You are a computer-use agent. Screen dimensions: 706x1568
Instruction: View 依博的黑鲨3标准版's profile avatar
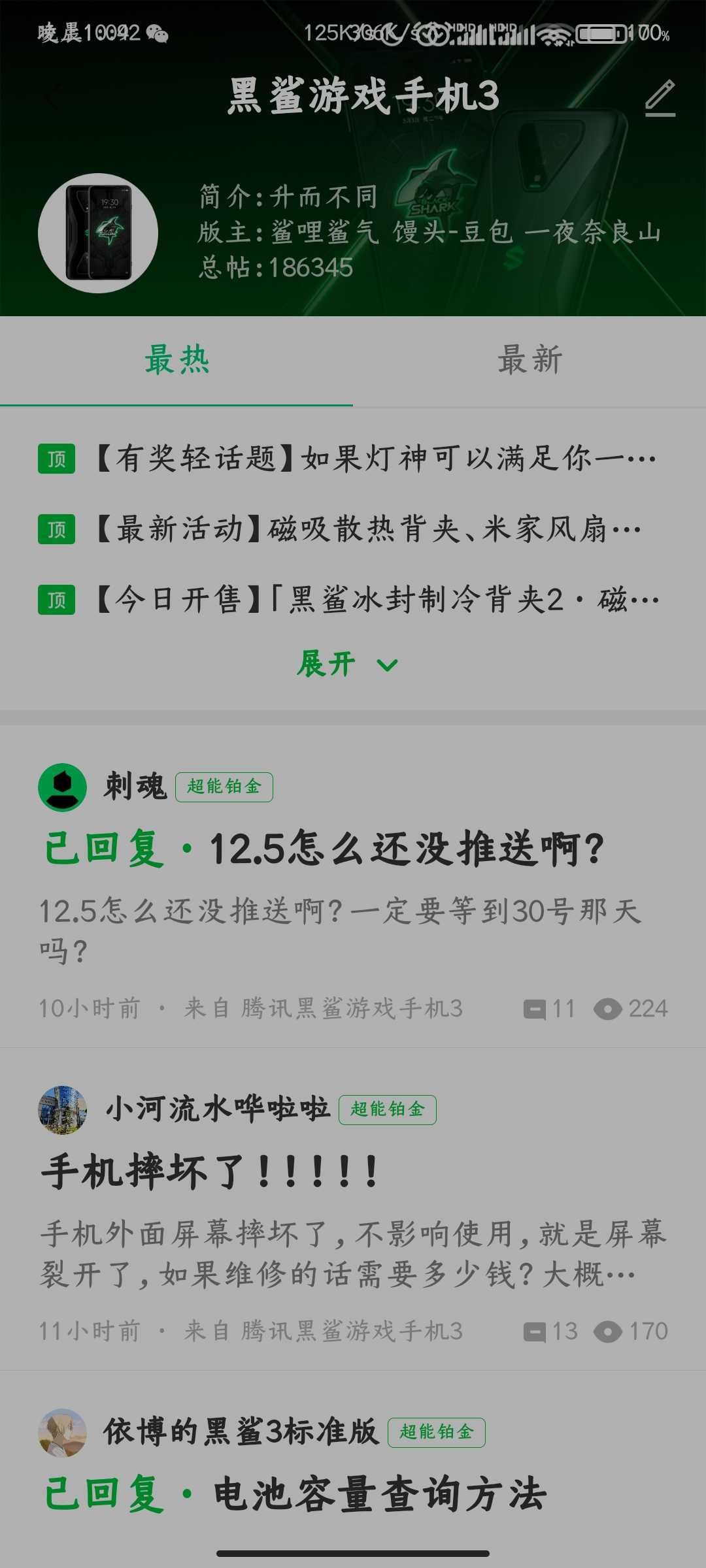coord(63,1432)
